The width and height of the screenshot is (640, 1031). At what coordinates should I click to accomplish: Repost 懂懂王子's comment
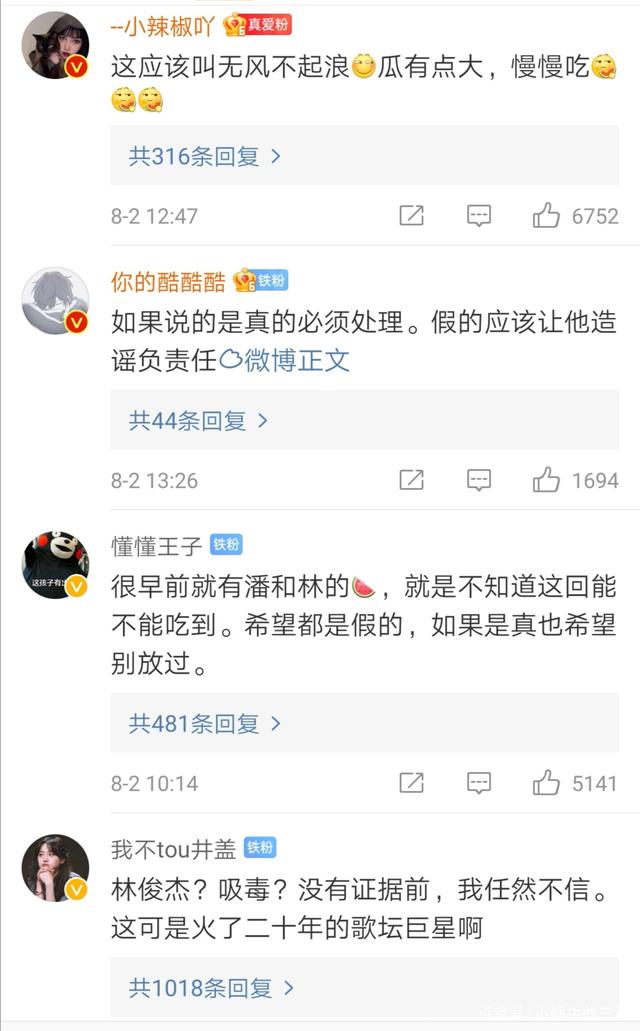pos(411,783)
